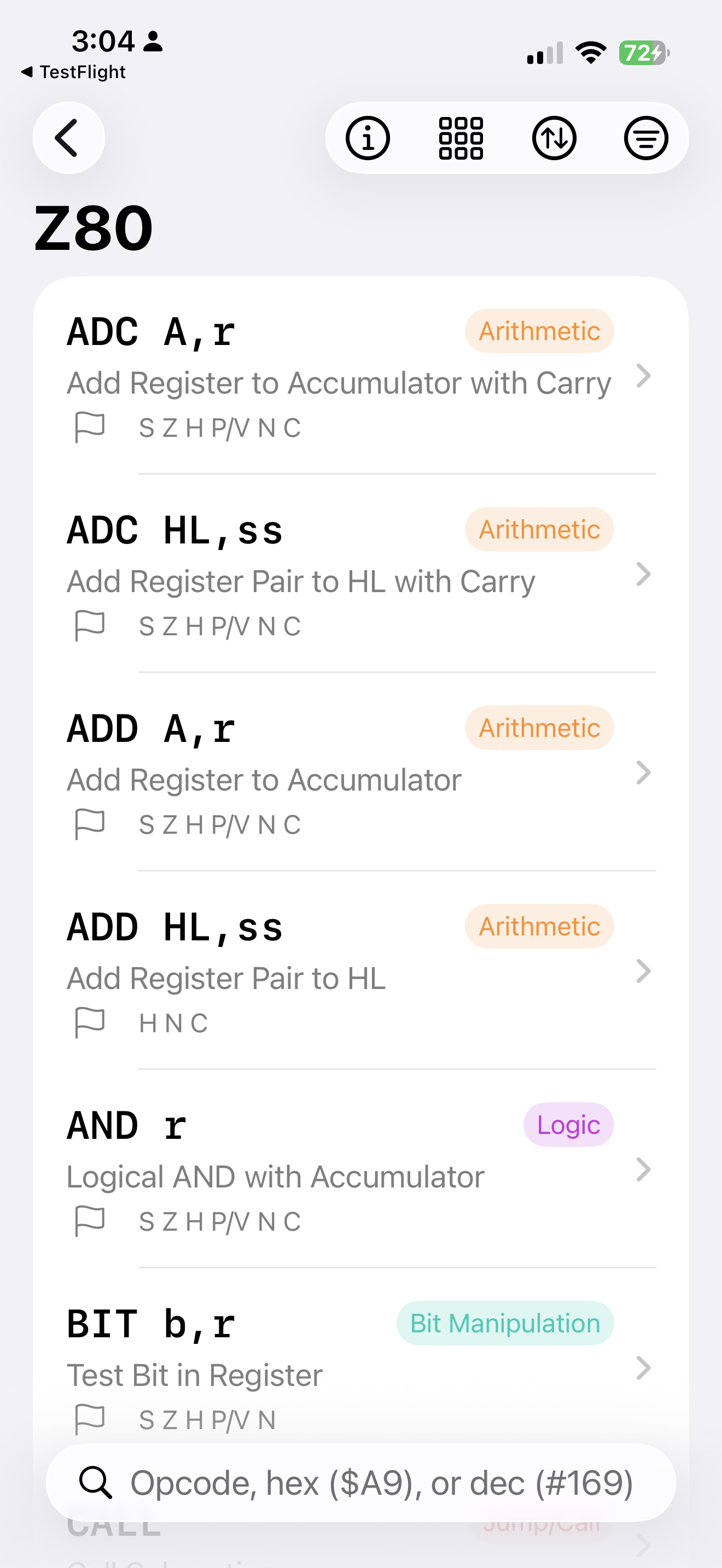
Task: Go back to the previous screen
Action: click(69, 138)
